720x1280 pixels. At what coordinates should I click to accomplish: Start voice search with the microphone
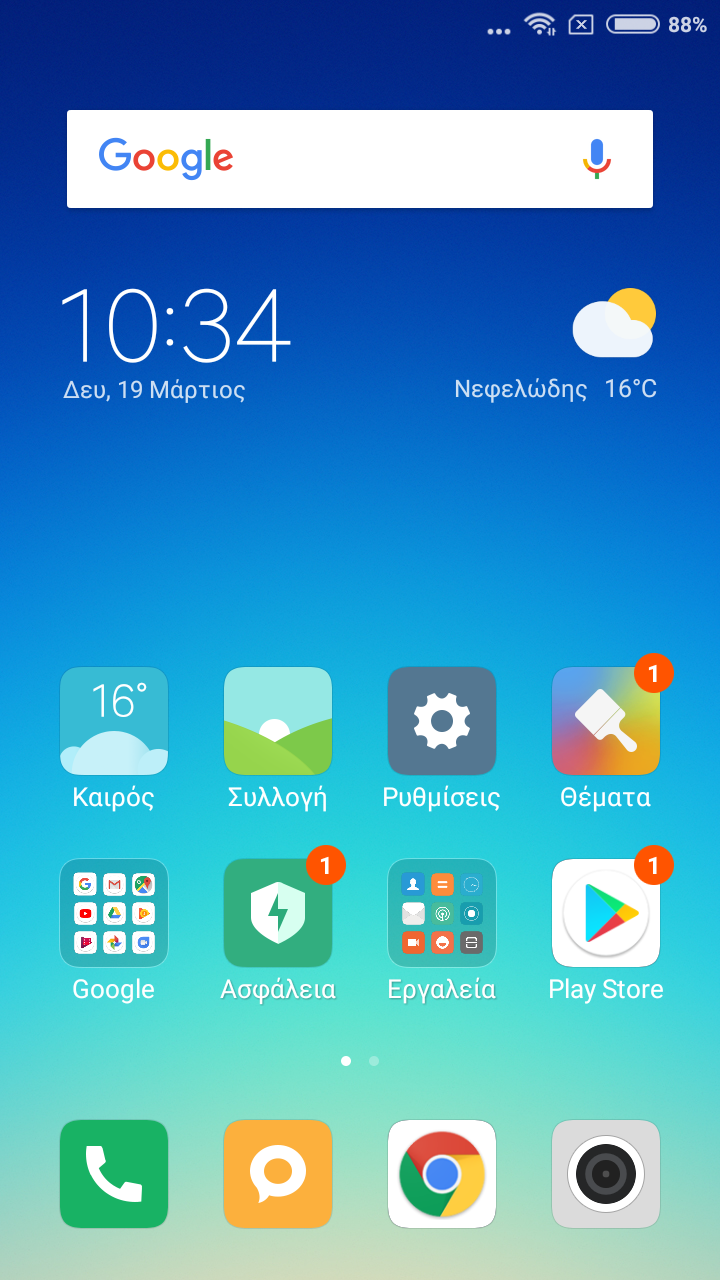597,159
